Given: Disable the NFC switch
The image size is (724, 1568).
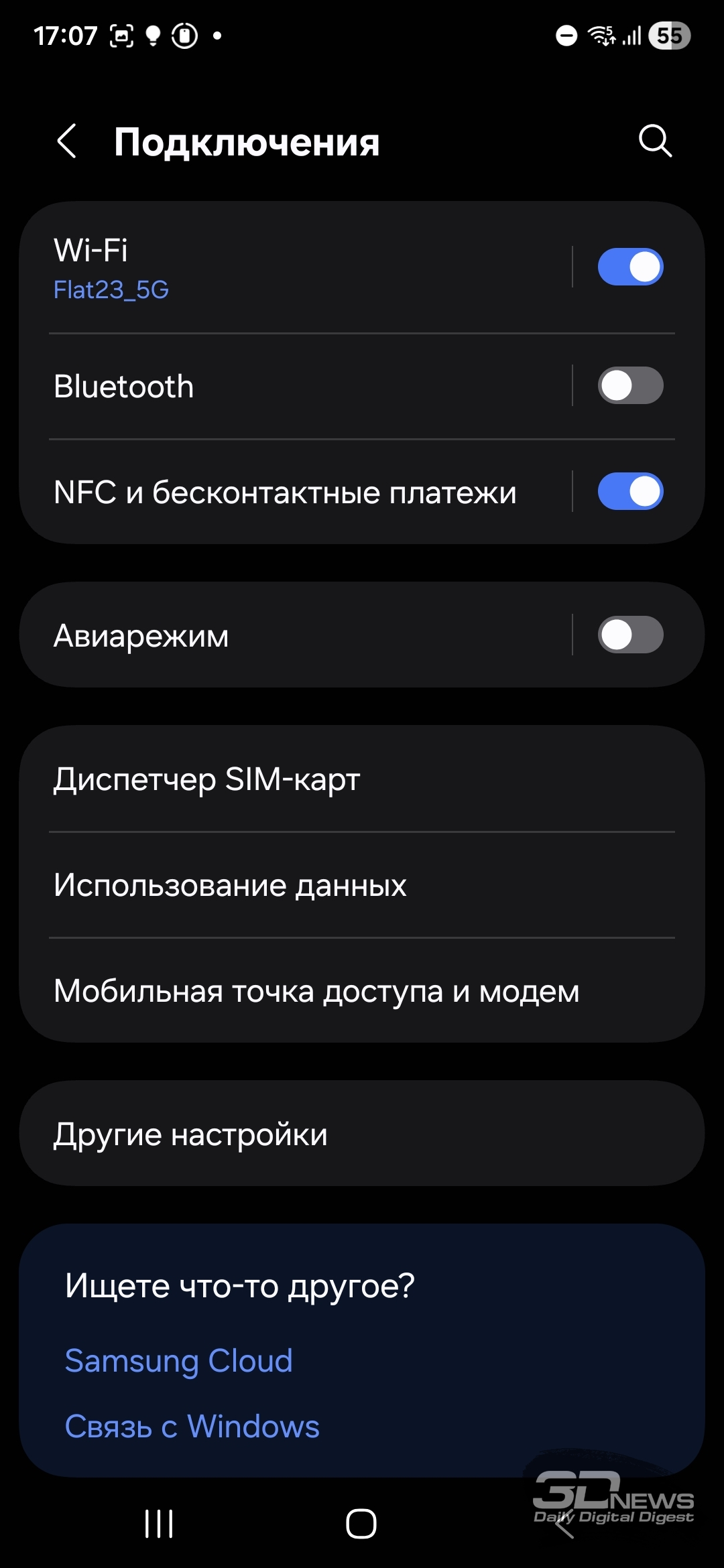Looking at the screenshot, I should point(630,491).
